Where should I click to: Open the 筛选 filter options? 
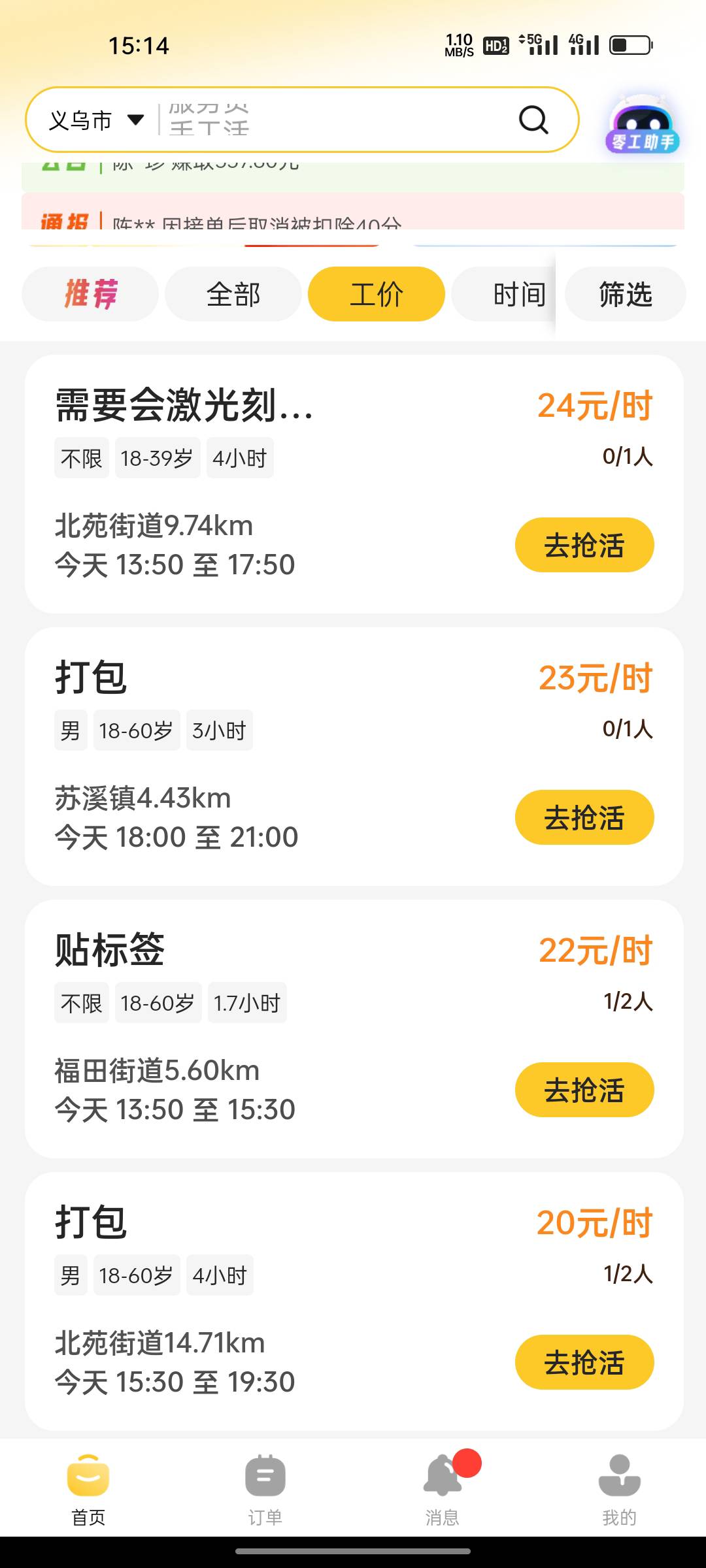pyautogui.click(x=626, y=294)
